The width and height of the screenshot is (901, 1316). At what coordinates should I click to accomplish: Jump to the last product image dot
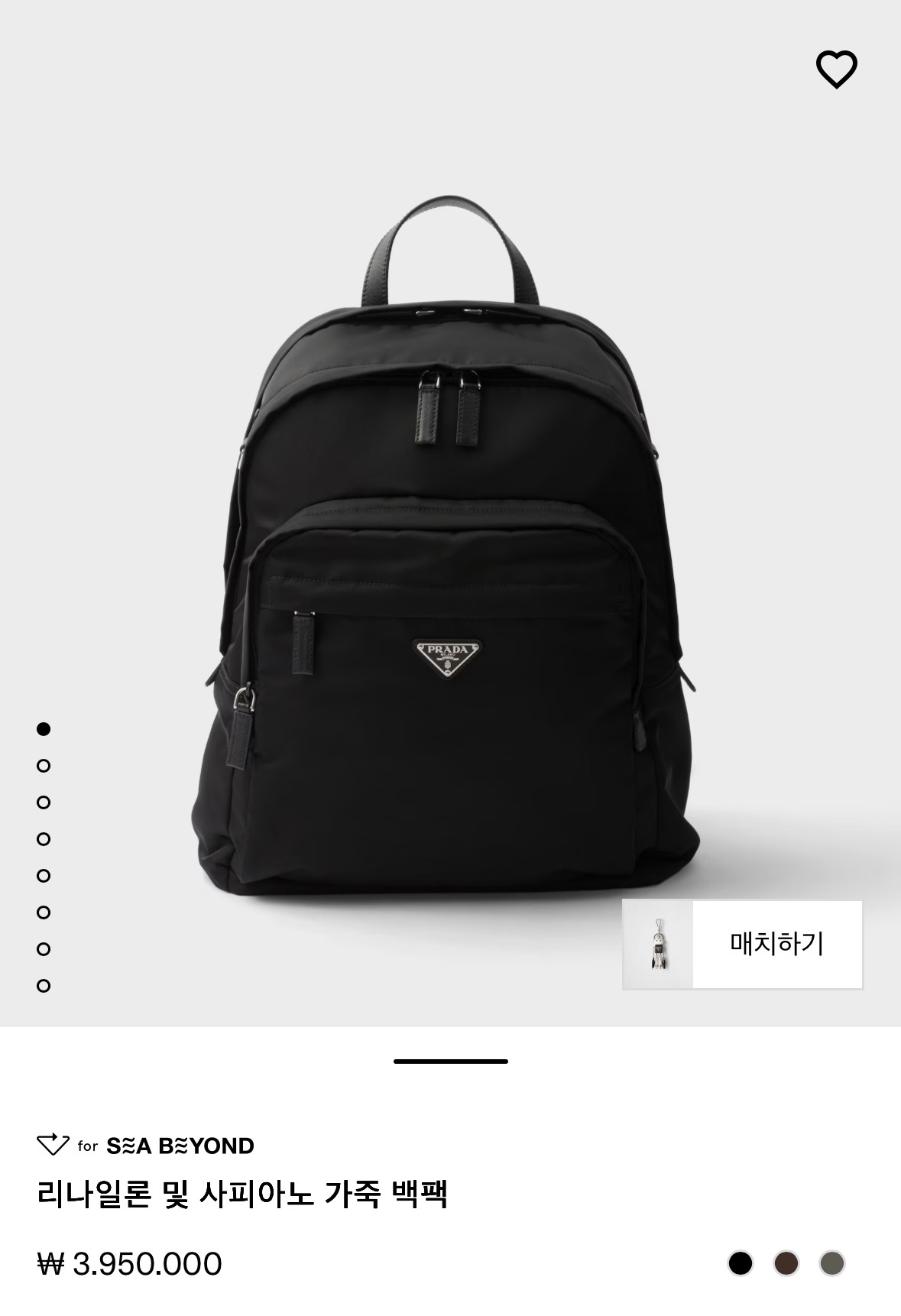click(x=44, y=986)
